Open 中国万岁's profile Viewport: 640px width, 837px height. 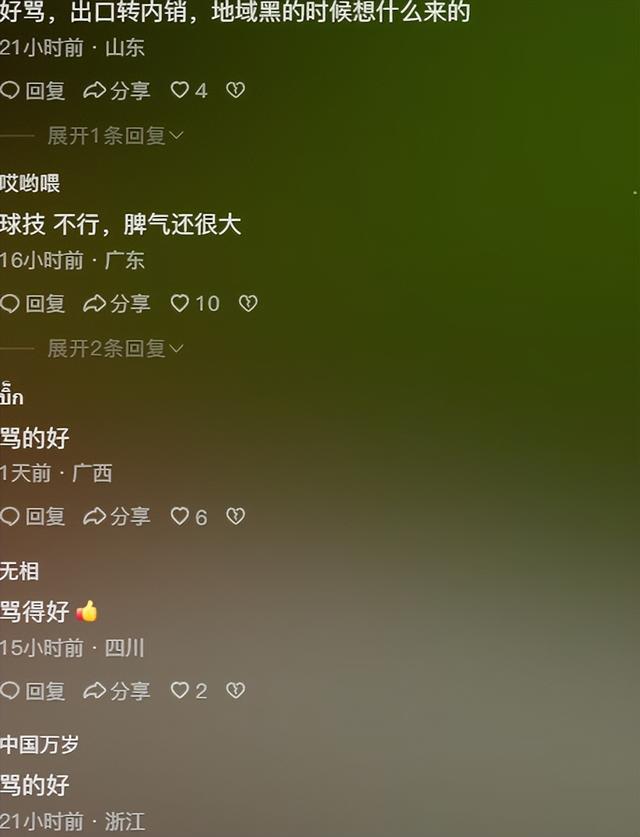[40, 744]
